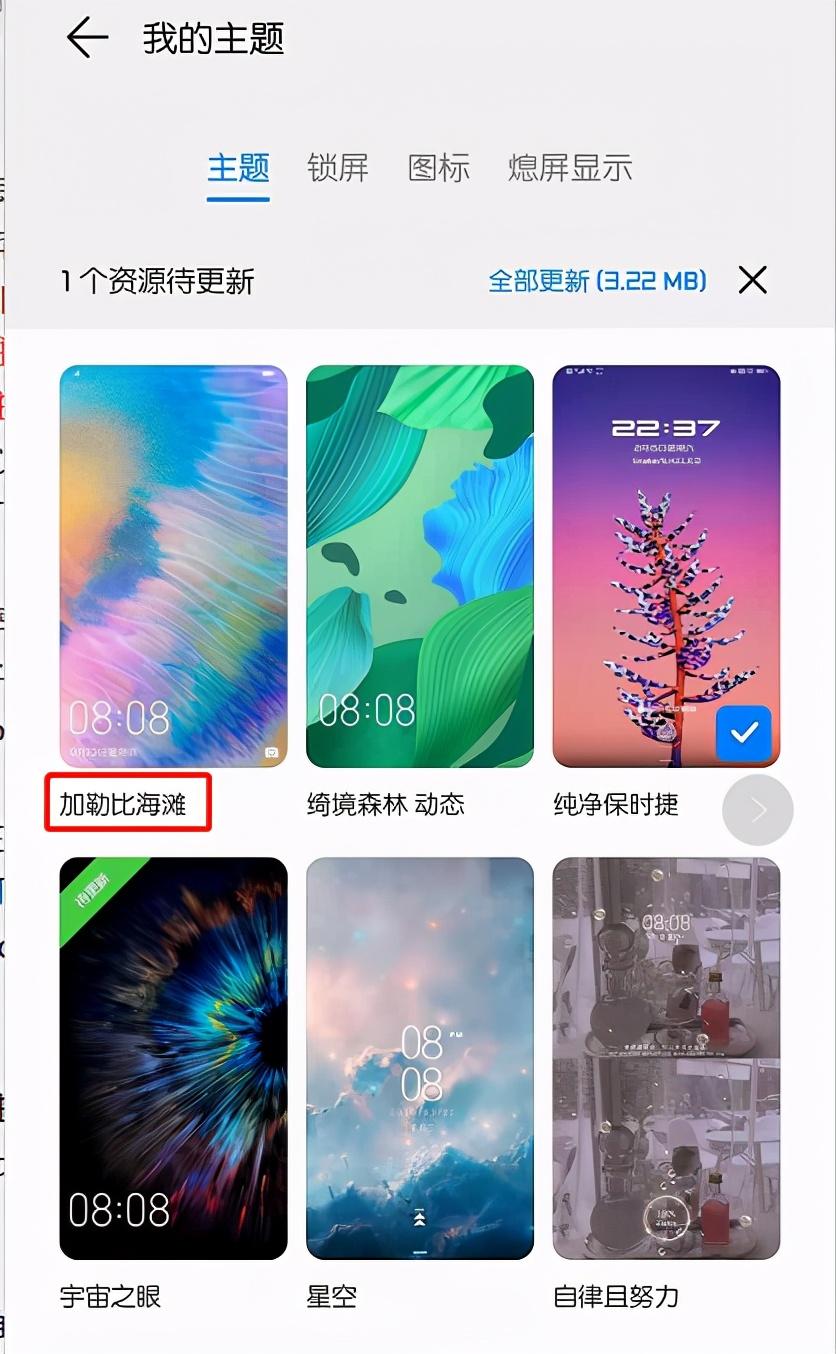Open the 宇宙之眼 theme
The image size is (836, 1354).
tap(173, 1058)
